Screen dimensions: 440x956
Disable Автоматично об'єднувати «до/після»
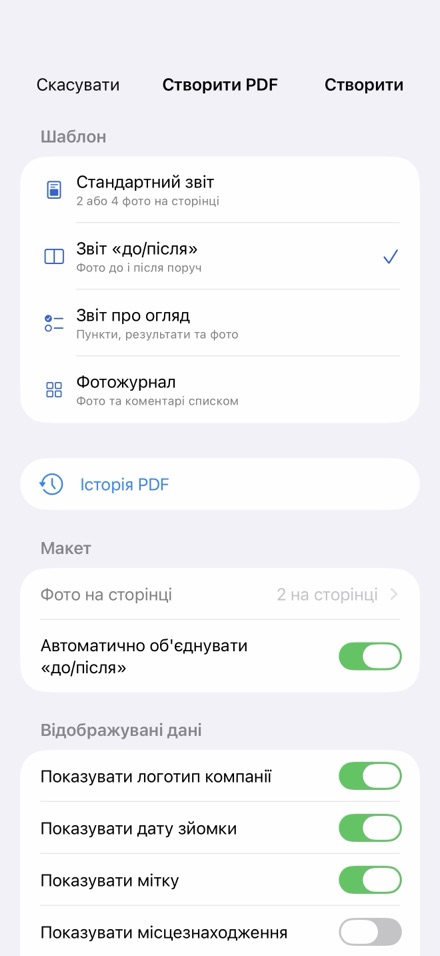point(371,656)
